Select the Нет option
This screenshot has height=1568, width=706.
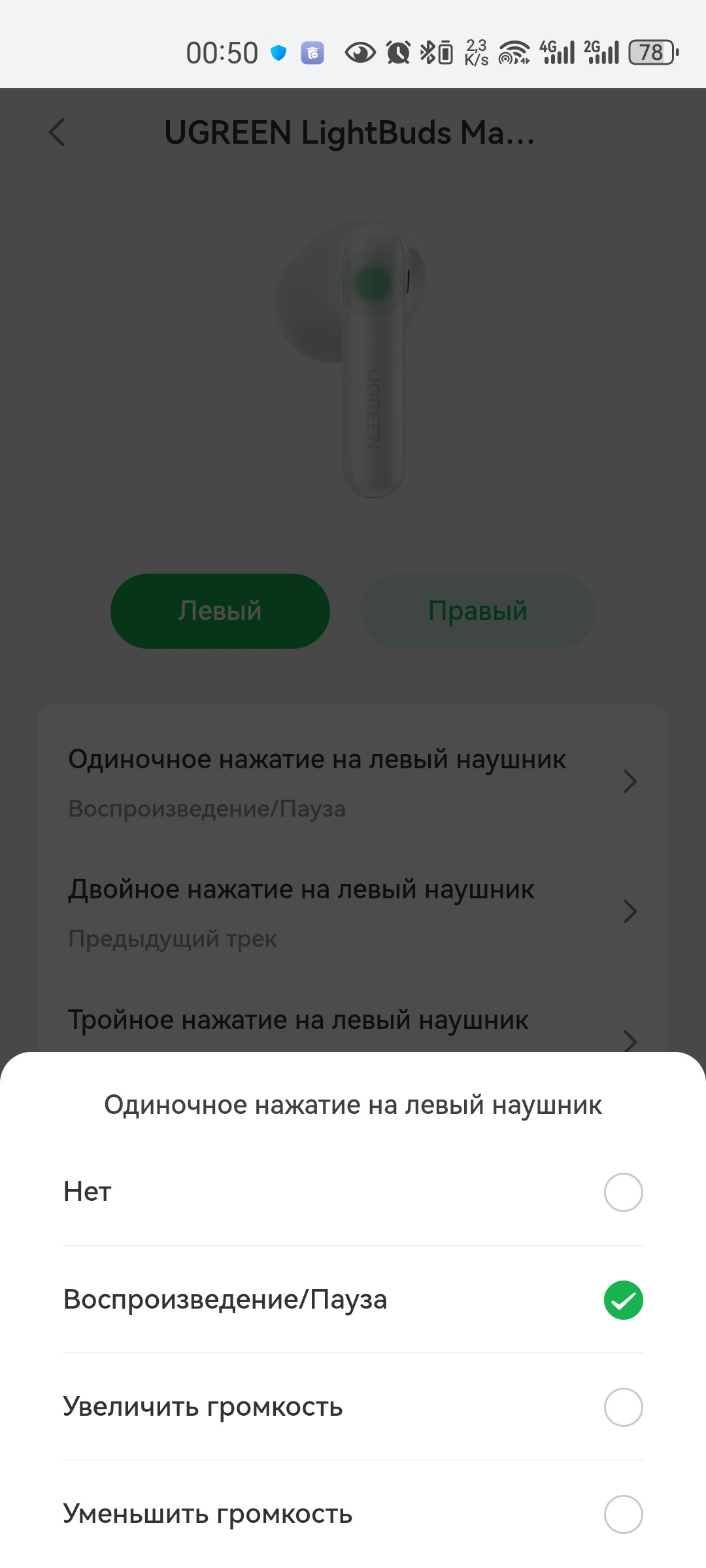coord(623,1192)
